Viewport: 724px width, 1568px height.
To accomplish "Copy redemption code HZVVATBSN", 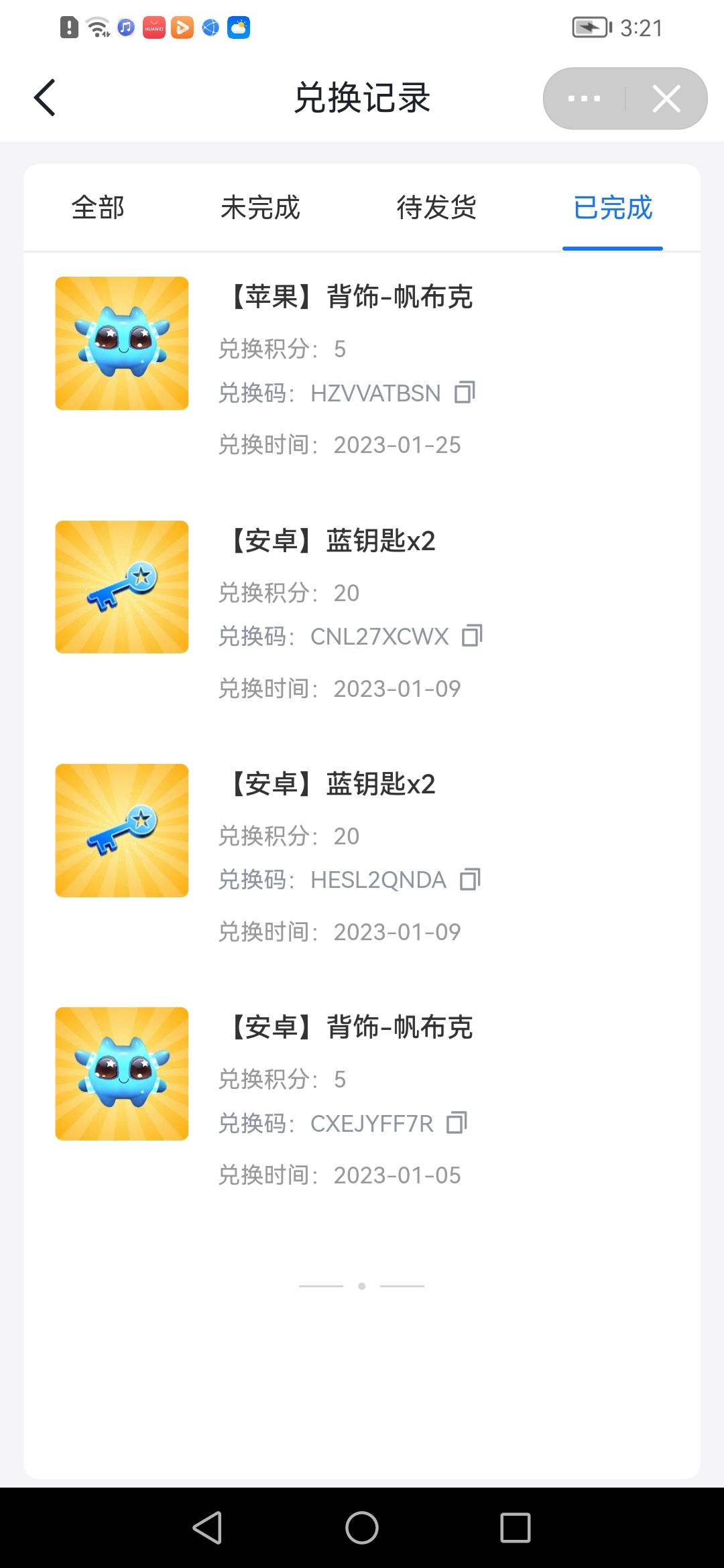I will (465, 392).
